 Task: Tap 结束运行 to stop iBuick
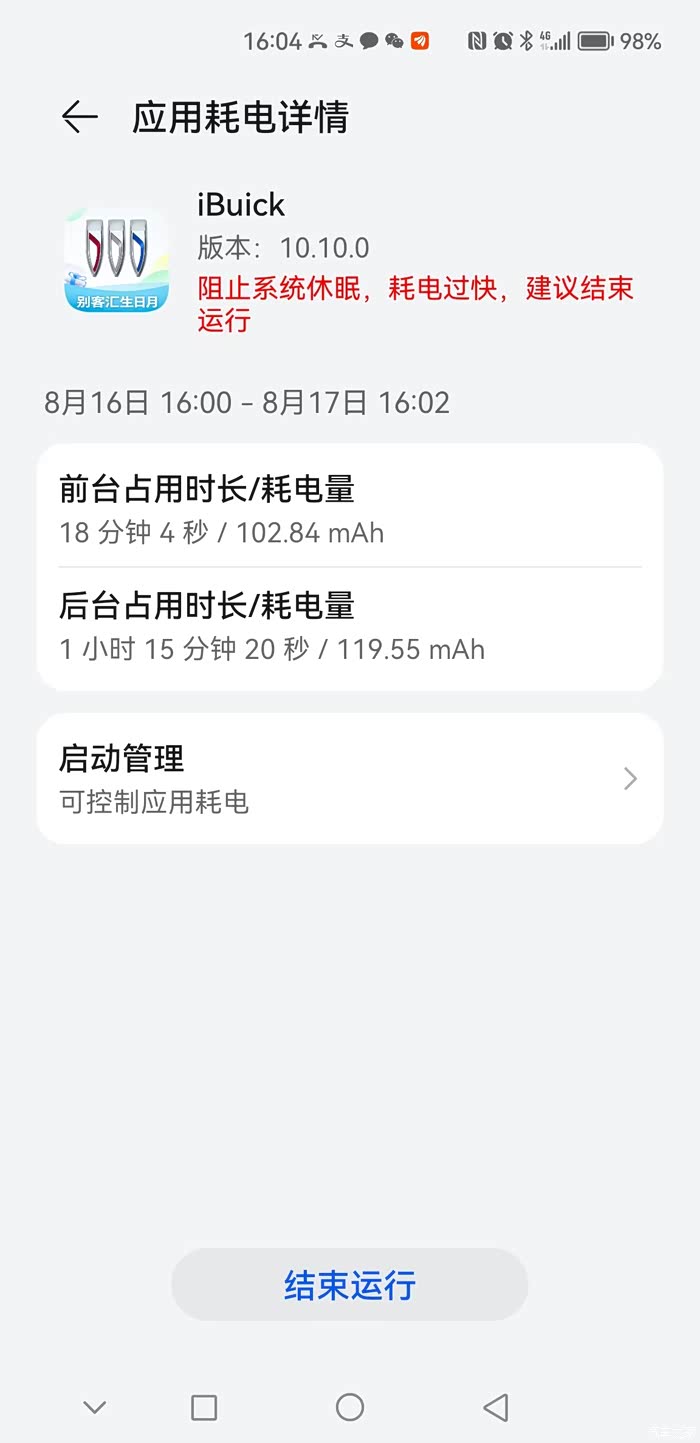pyautogui.click(x=349, y=1285)
